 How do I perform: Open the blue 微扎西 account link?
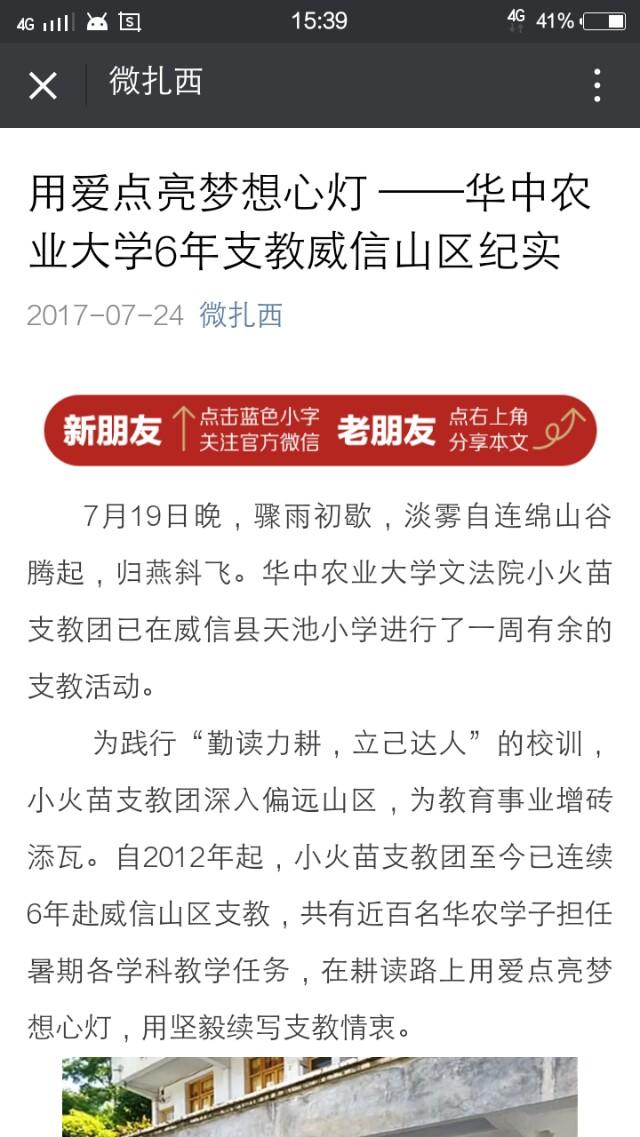241,315
